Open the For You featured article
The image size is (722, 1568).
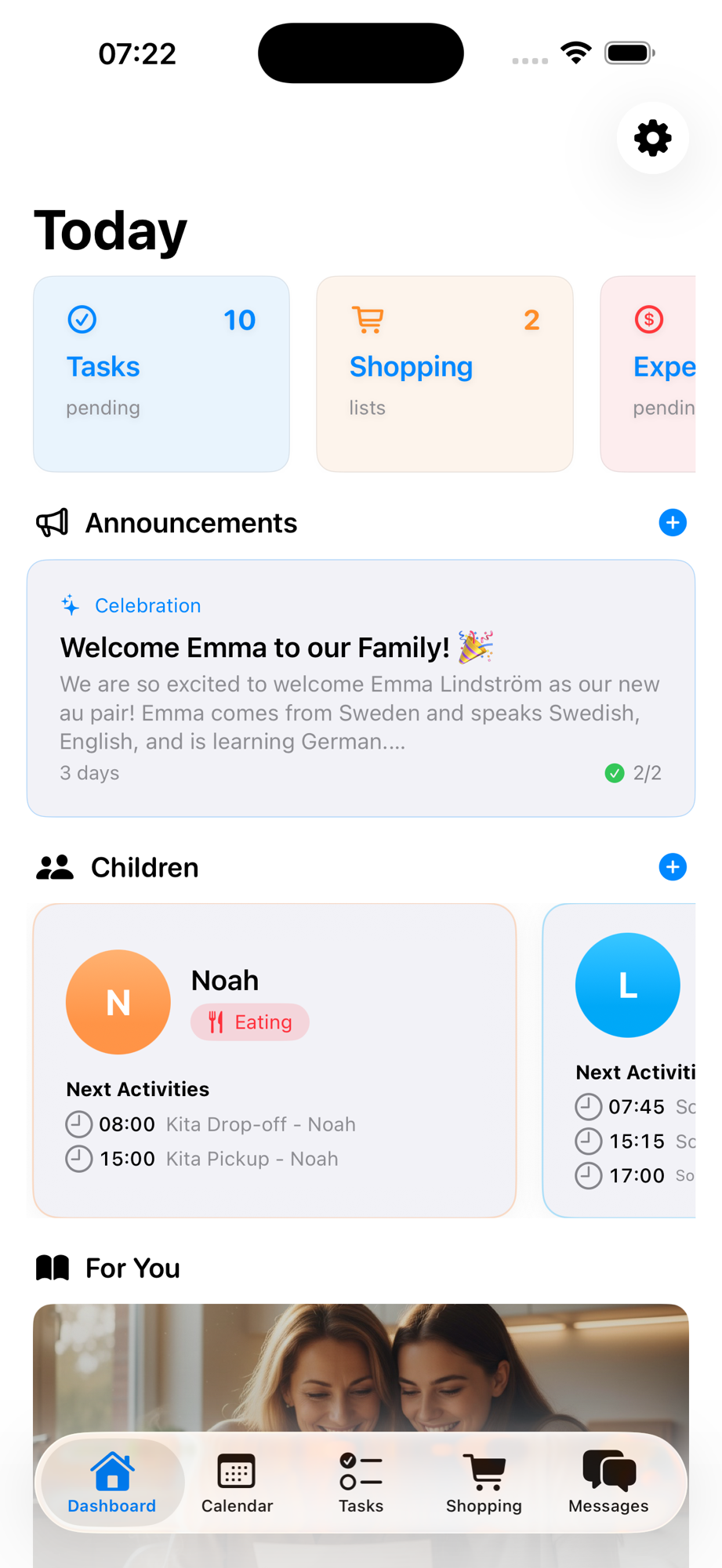pos(361,1364)
